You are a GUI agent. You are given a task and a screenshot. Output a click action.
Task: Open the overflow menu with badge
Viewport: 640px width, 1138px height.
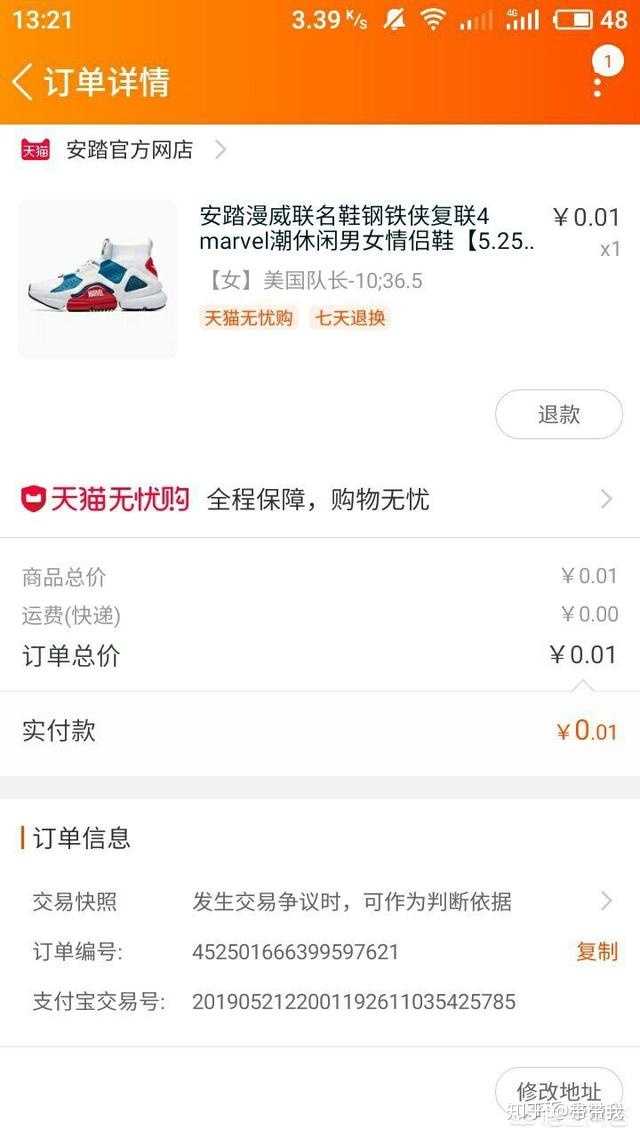[600, 78]
